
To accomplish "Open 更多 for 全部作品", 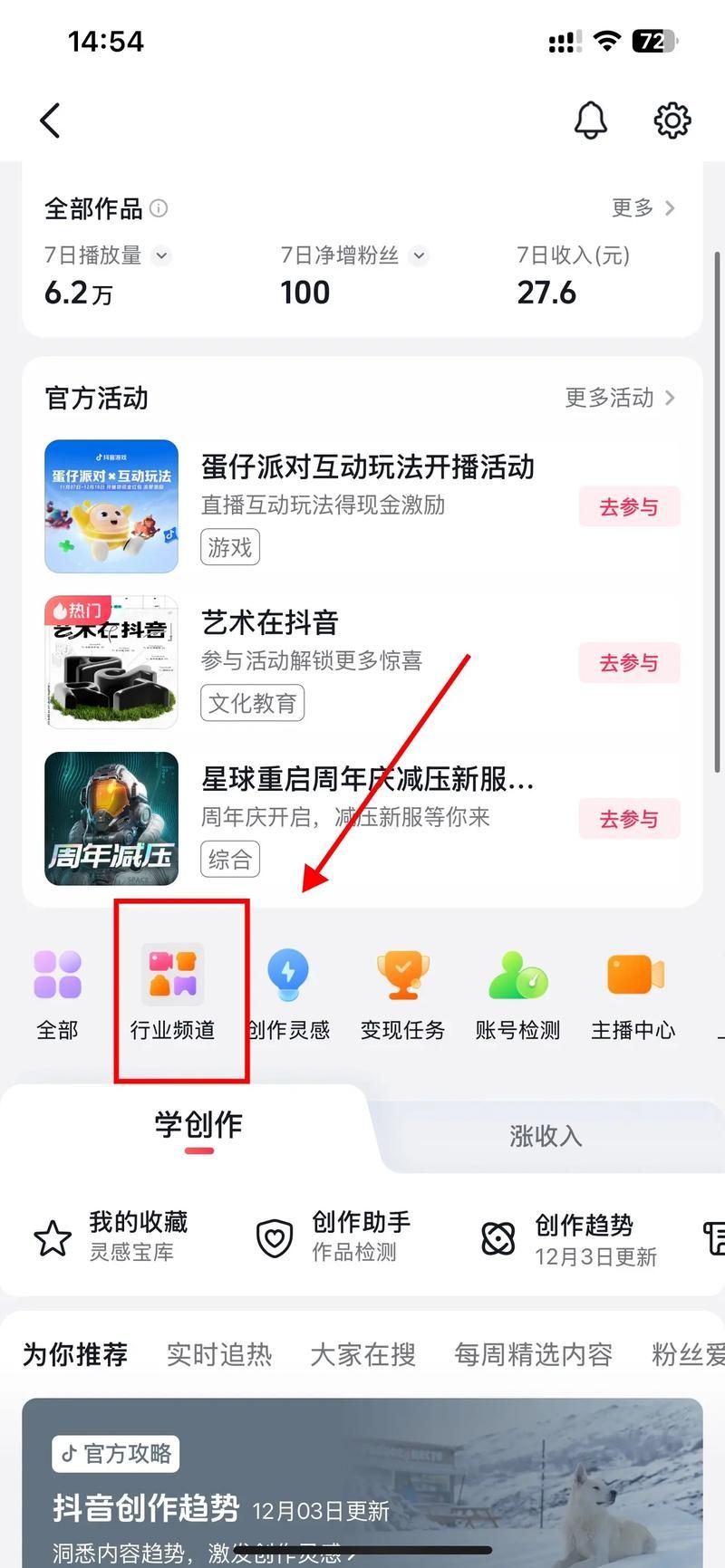I will click(643, 208).
